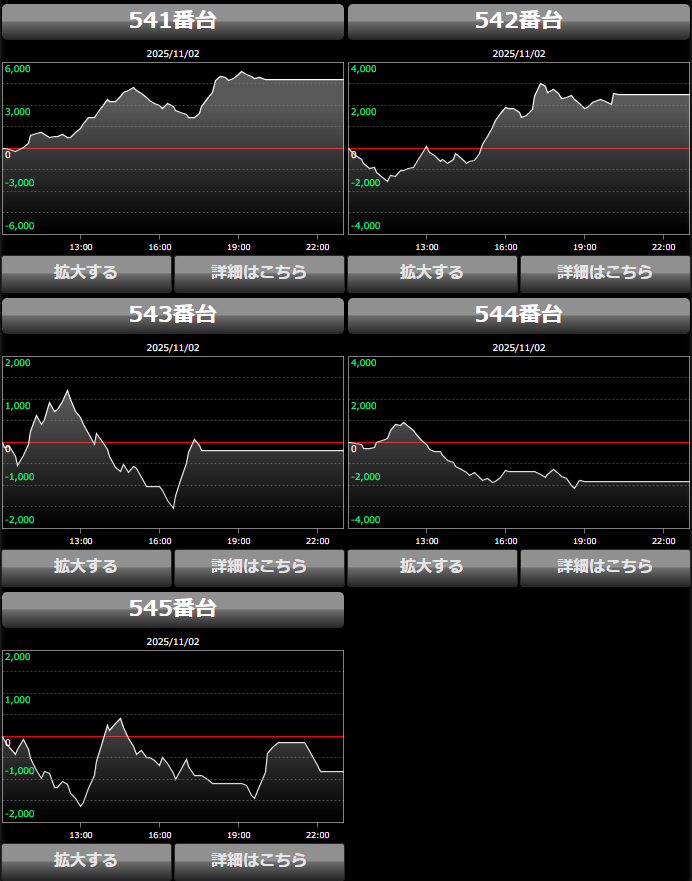
Task: View details via 詳細はこちら for 543番台
Action: (x=259, y=566)
